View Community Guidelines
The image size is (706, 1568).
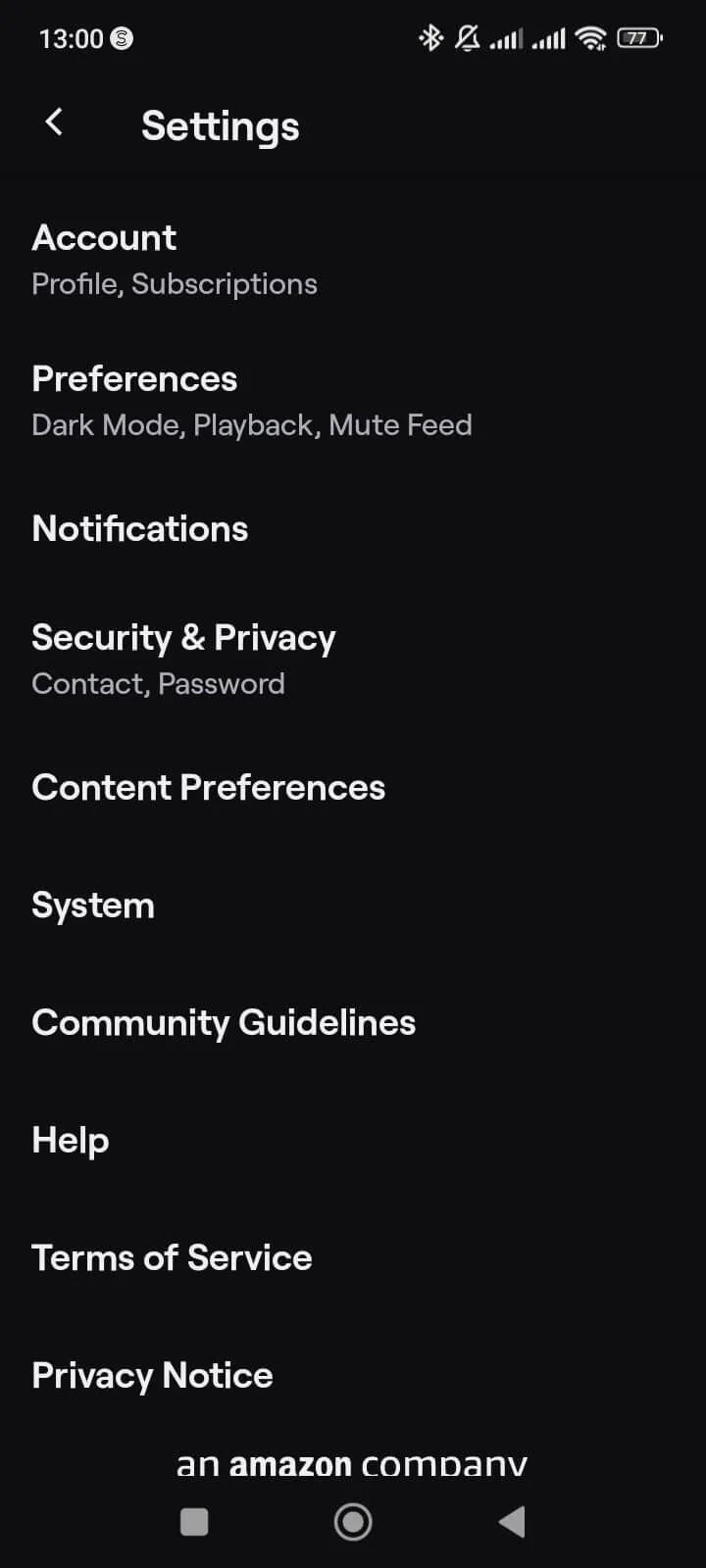[224, 1023]
